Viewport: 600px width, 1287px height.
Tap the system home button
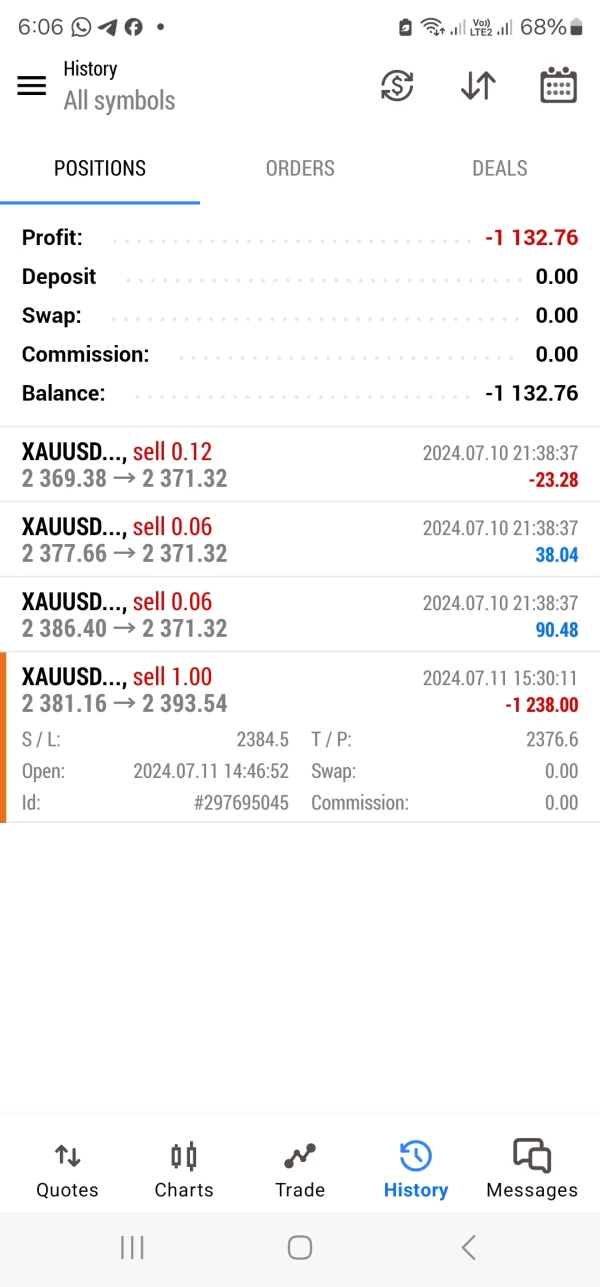click(x=299, y=1247)
